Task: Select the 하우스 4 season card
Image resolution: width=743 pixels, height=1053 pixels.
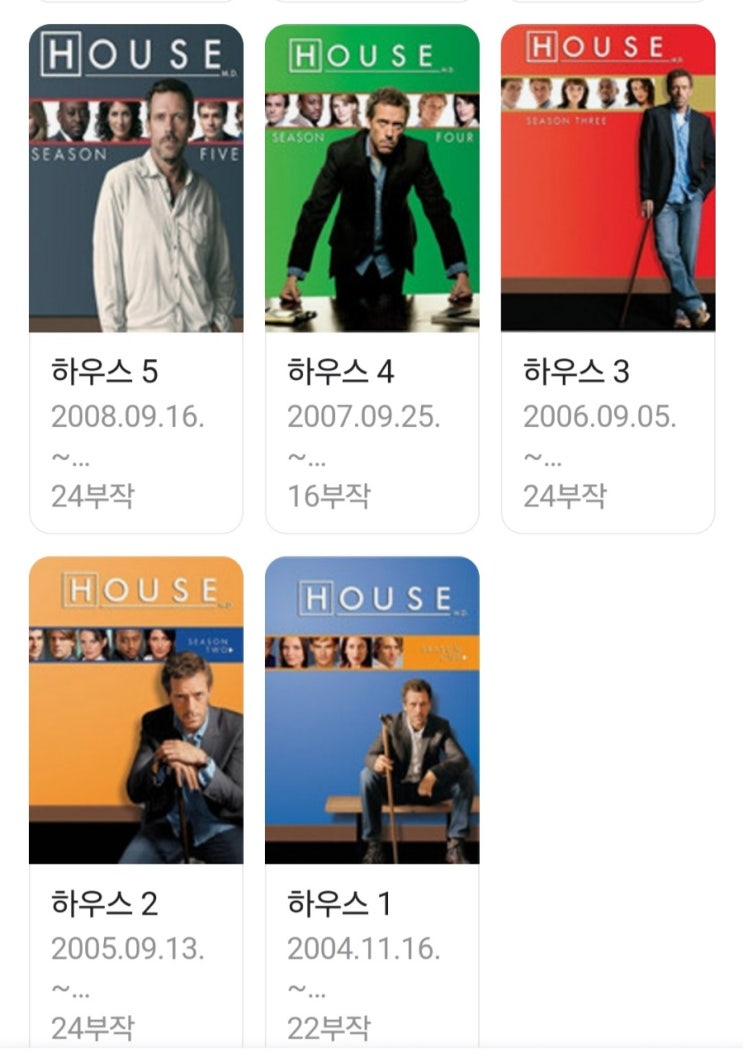Action: pyautogui.click(x=372, y=278)
